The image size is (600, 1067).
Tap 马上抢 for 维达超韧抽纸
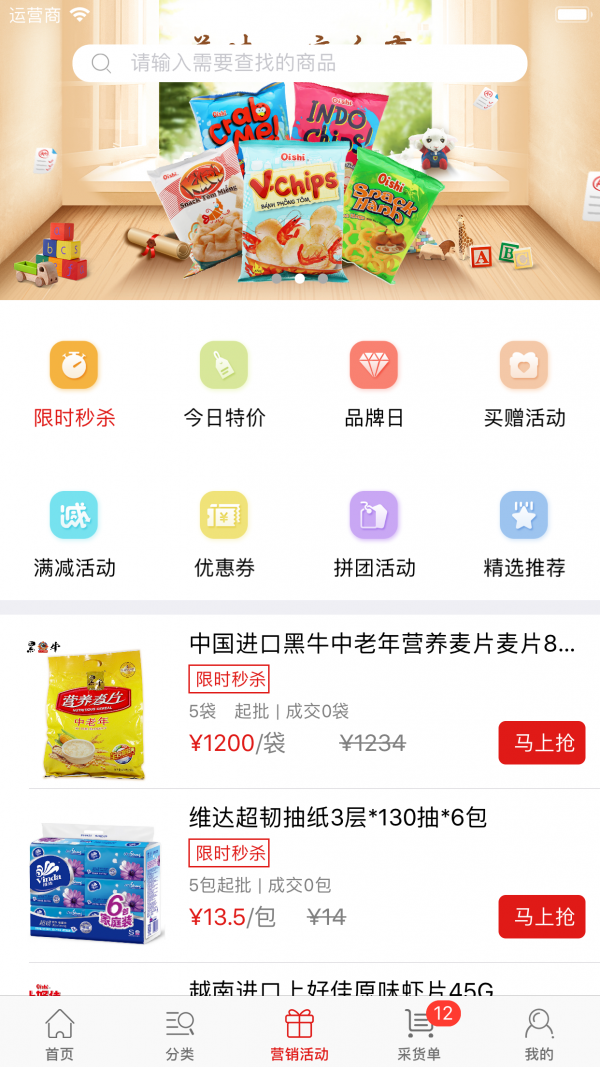[541, 916]
